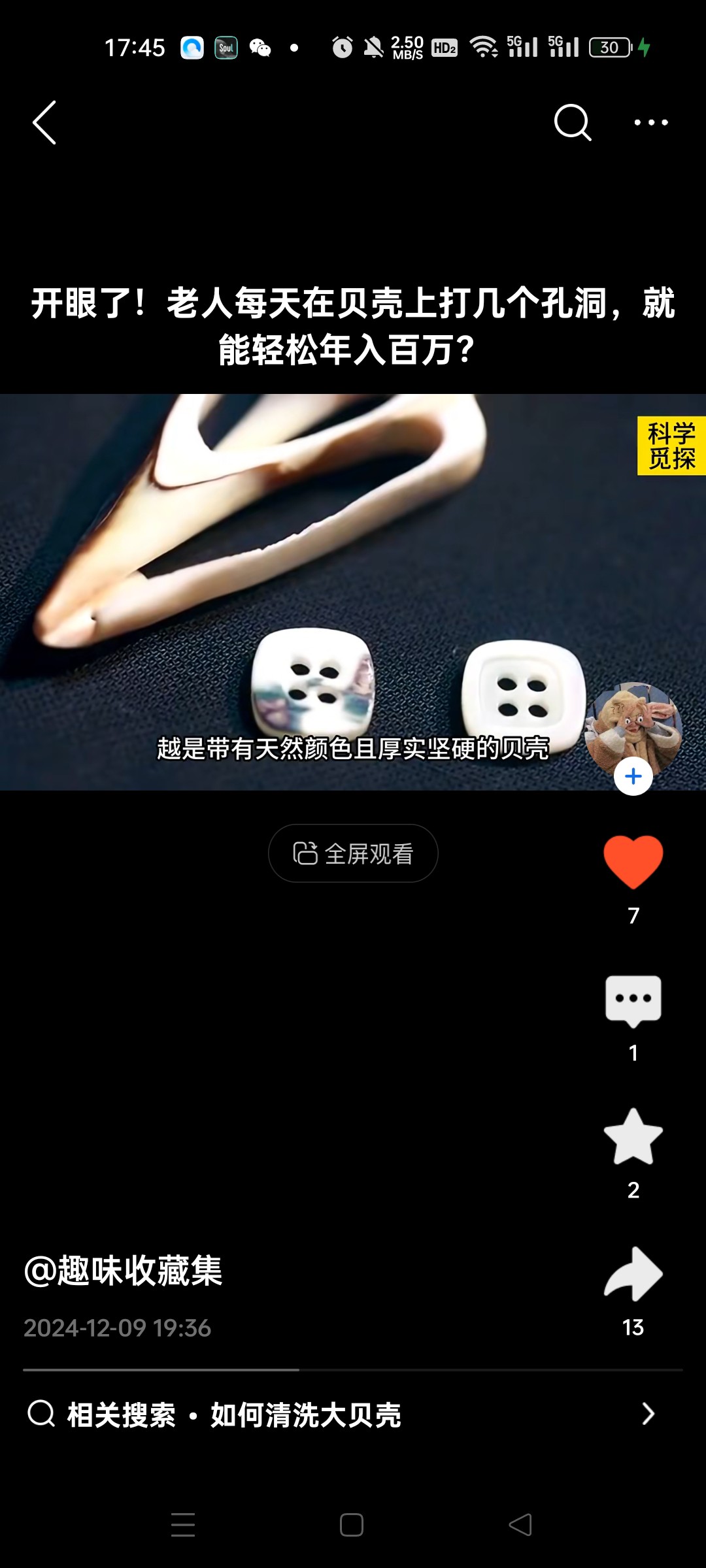Viewport: 706px width, 1568px height.
Task: Open the search icon at the top
Action: [572, 122]
